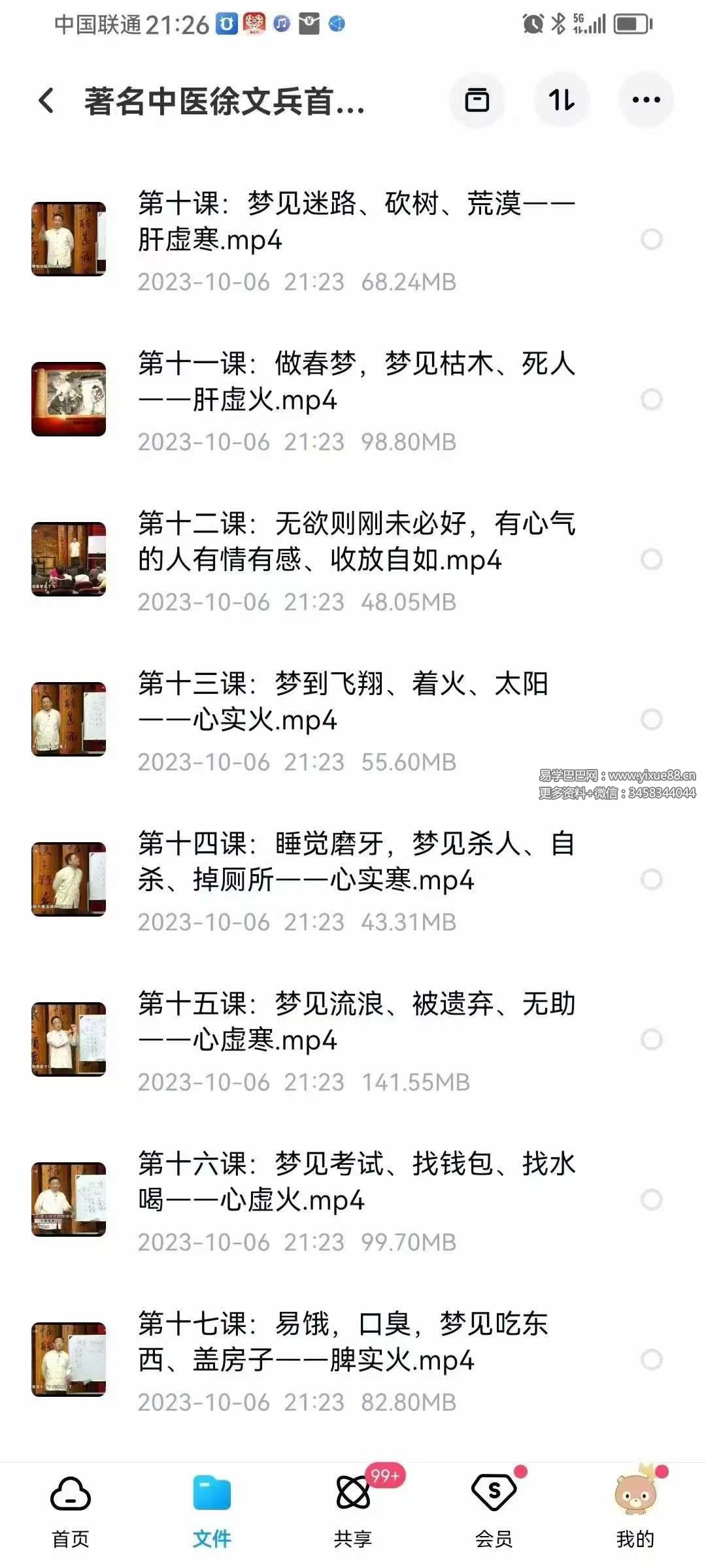Open 第十二课 无欲则刚未必好 video
Screen dimensions: 706x1568
tap(356, 542)
